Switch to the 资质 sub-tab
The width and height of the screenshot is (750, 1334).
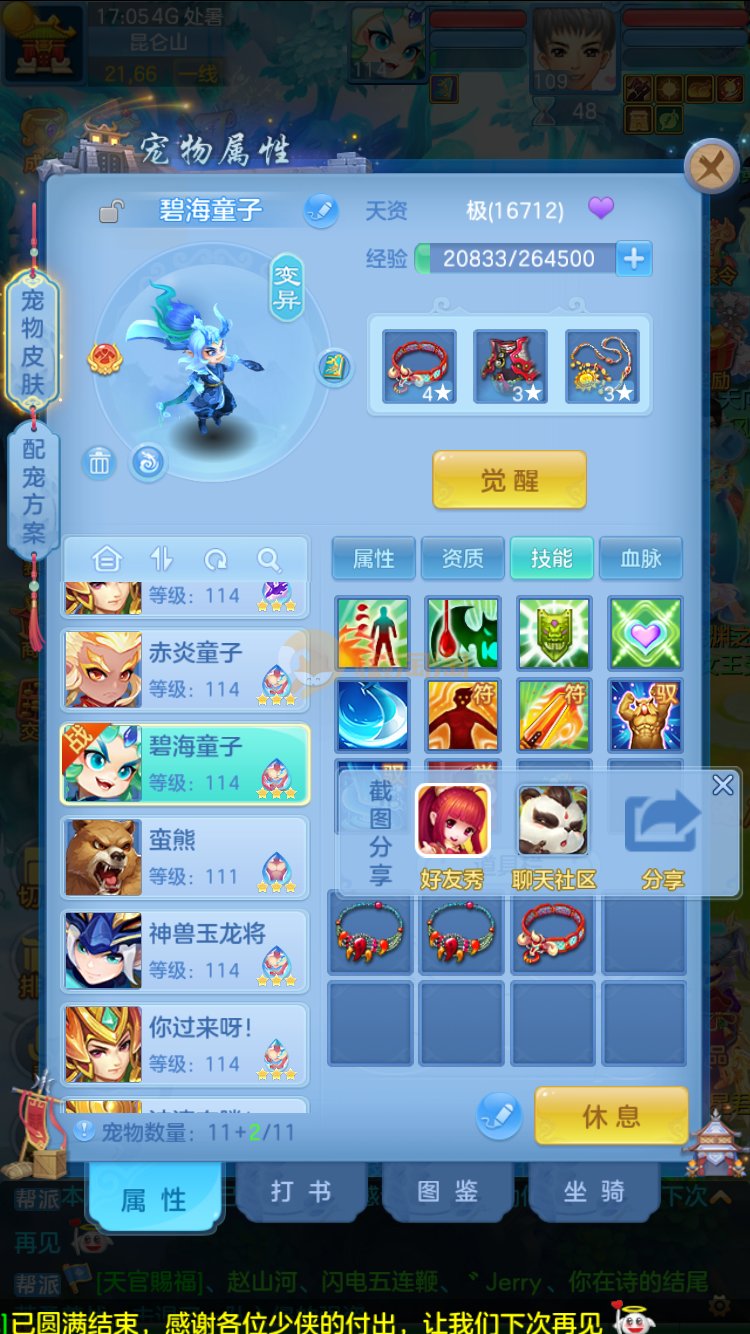tap(463, 558)
